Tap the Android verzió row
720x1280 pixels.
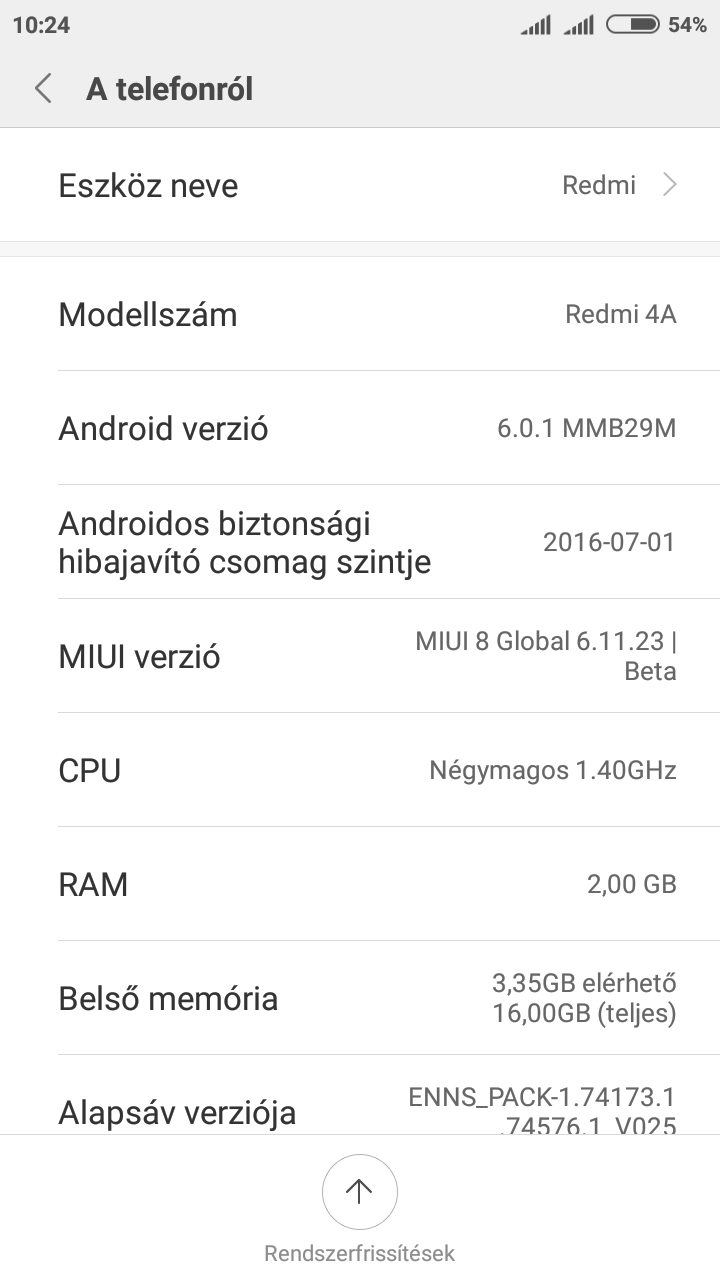pyautogui.click(x=360, y=428)
